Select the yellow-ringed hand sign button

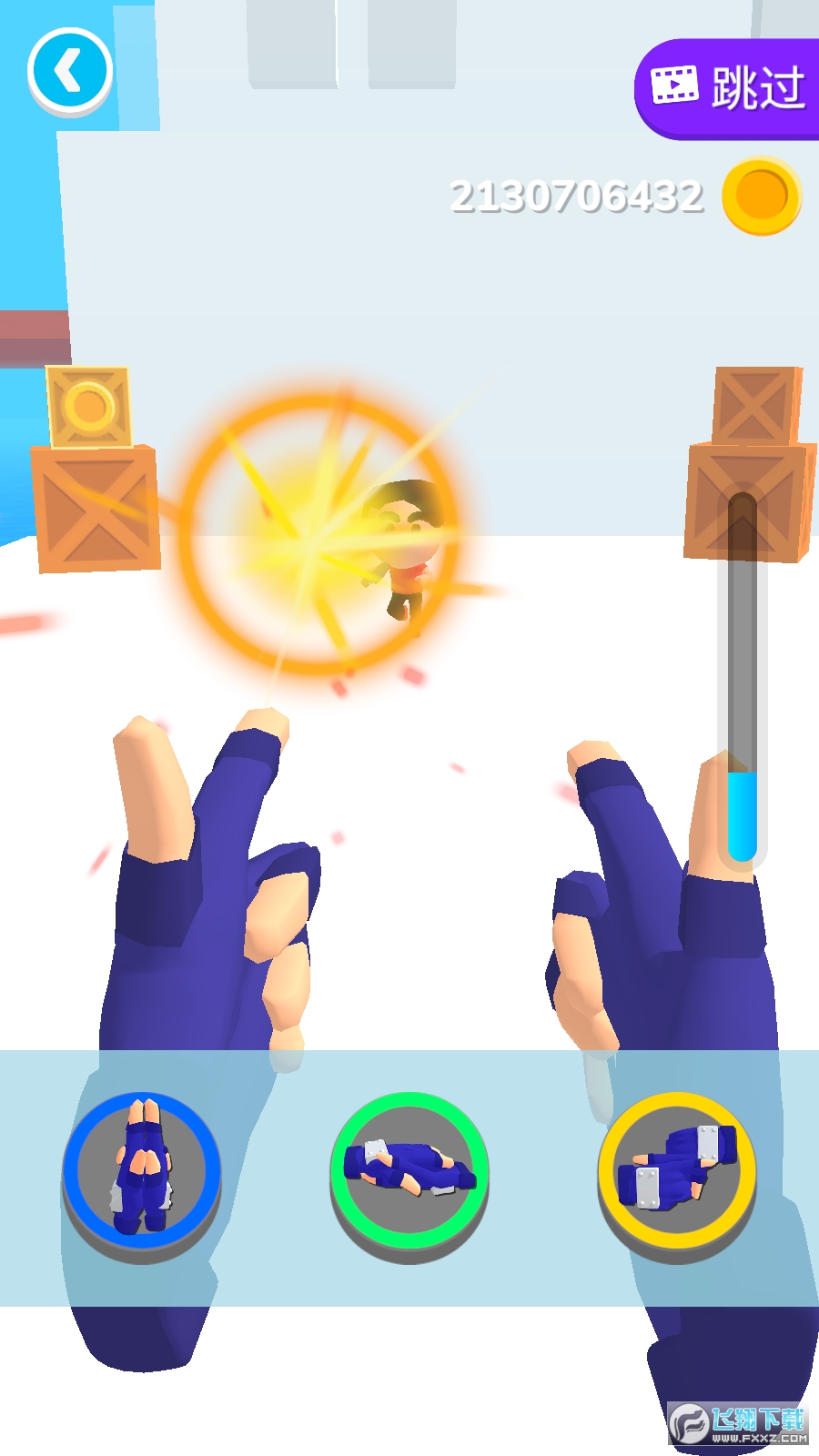[x=677, y=1170]
